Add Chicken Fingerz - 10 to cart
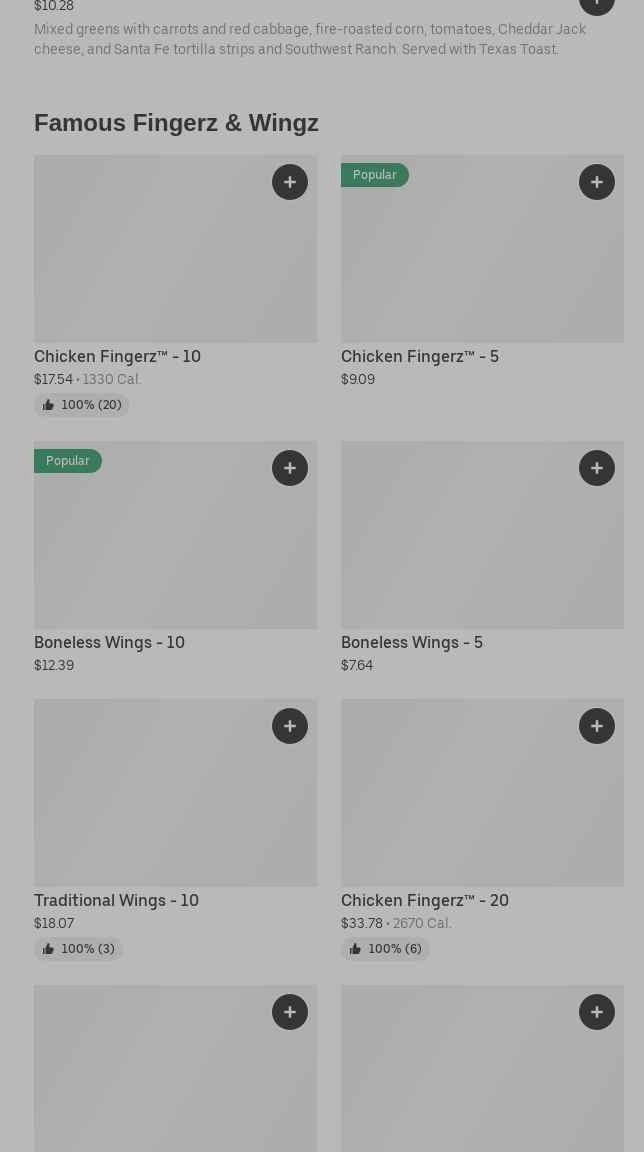 [x=290, y=182]
